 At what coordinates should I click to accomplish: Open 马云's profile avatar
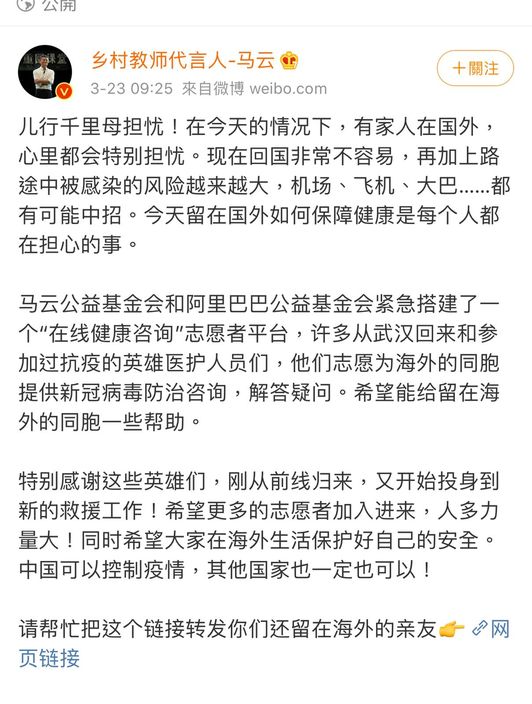[x=45, y=72]
